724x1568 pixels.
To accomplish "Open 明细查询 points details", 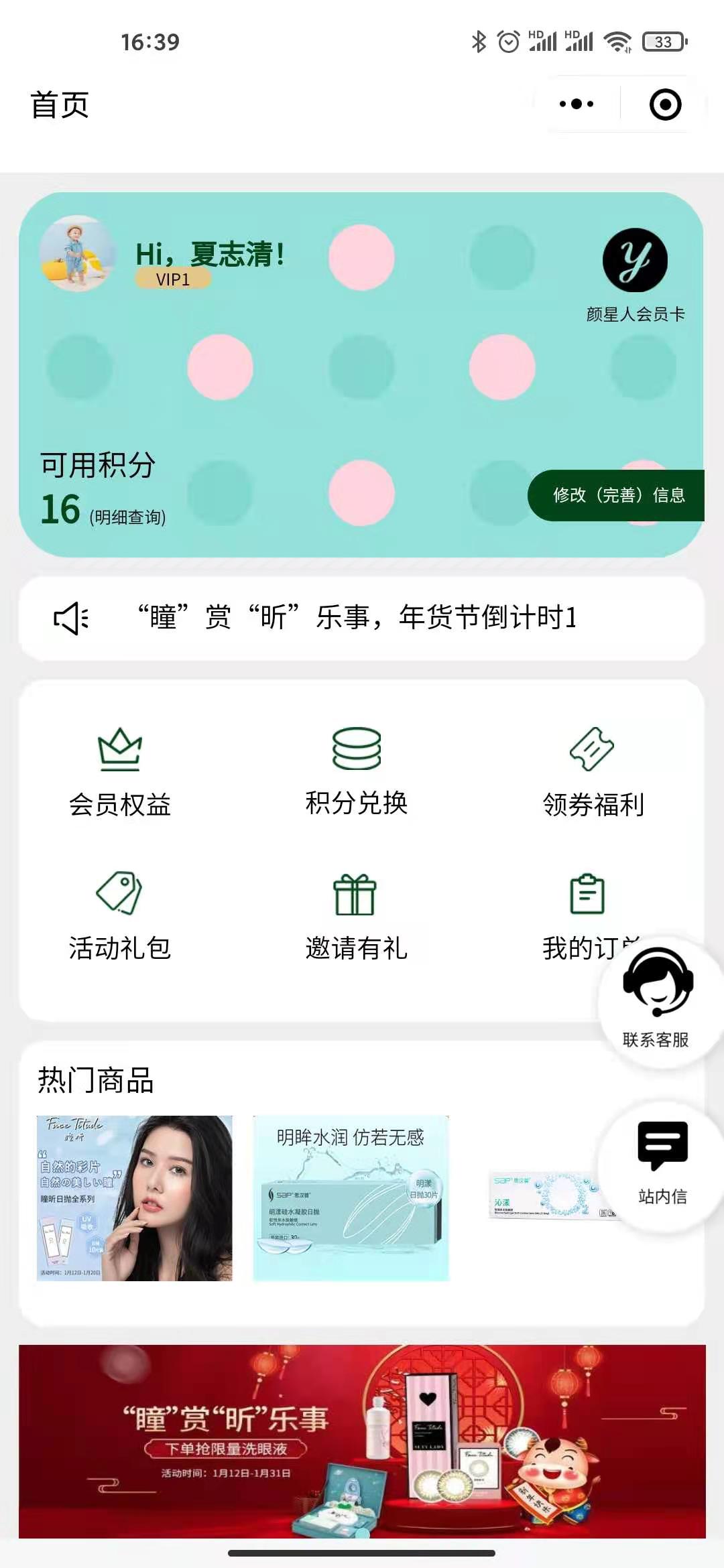I will [x=128, y=517].
